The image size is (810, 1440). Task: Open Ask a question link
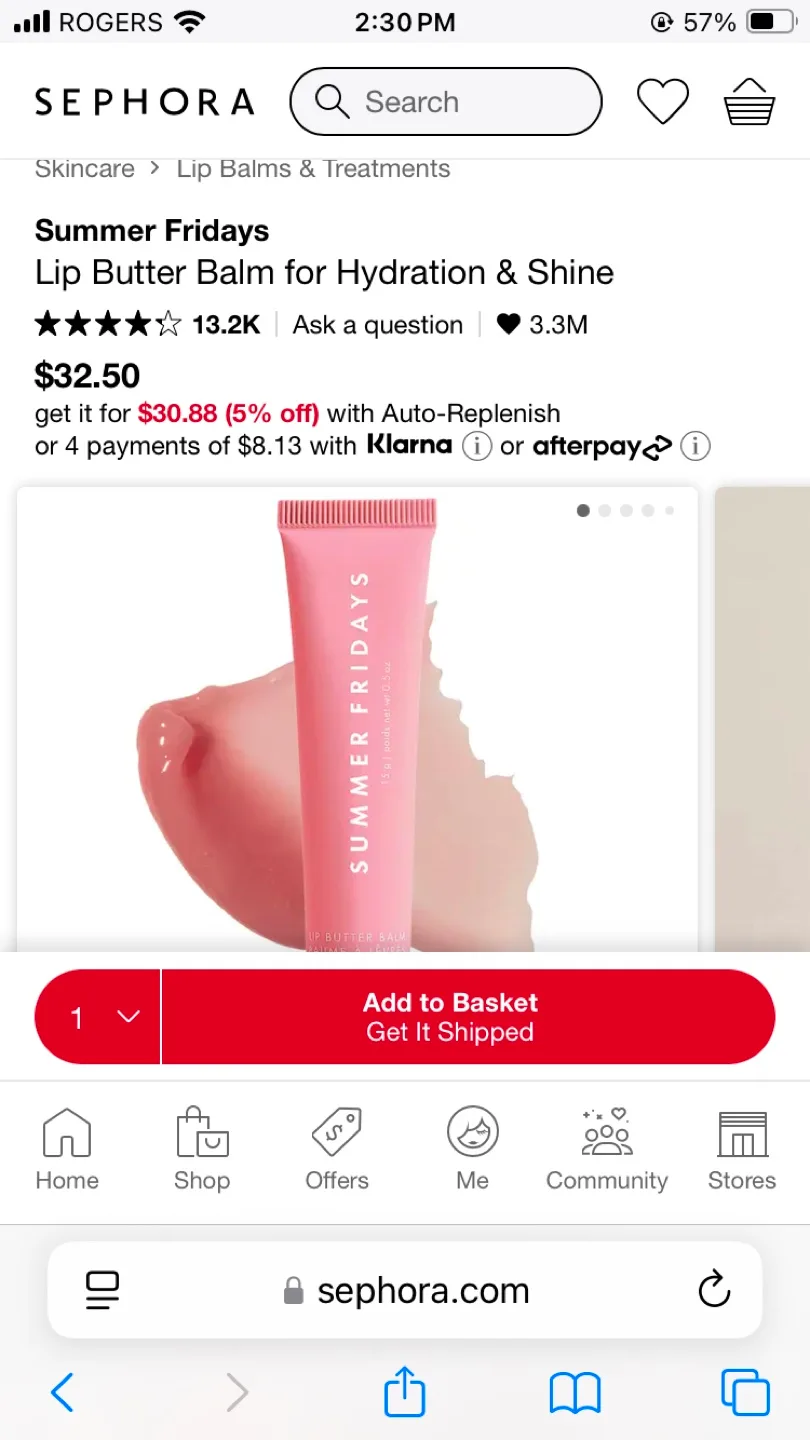(377, 324)
